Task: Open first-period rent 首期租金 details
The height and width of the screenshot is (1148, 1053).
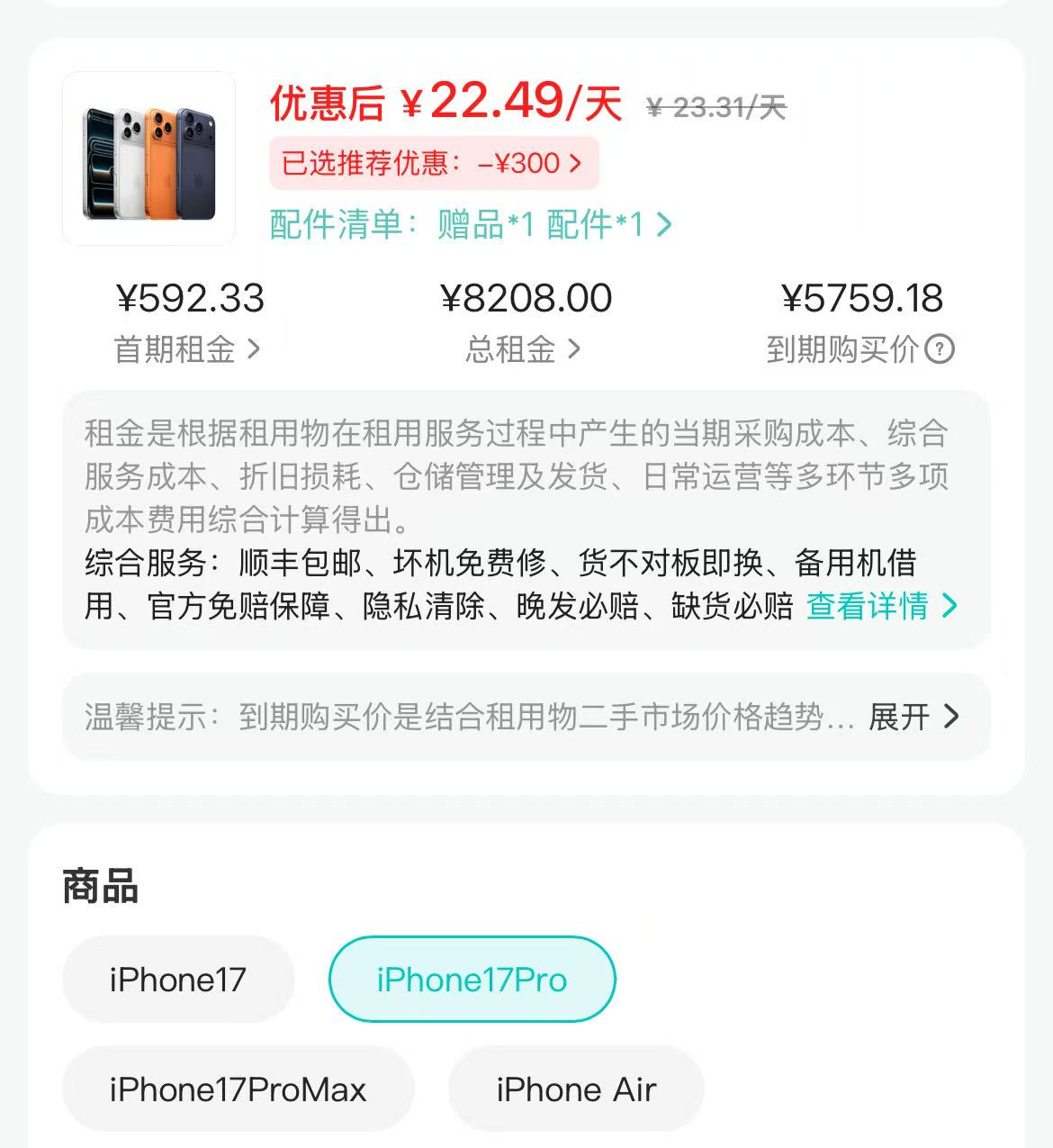Action: coord(188,349)
